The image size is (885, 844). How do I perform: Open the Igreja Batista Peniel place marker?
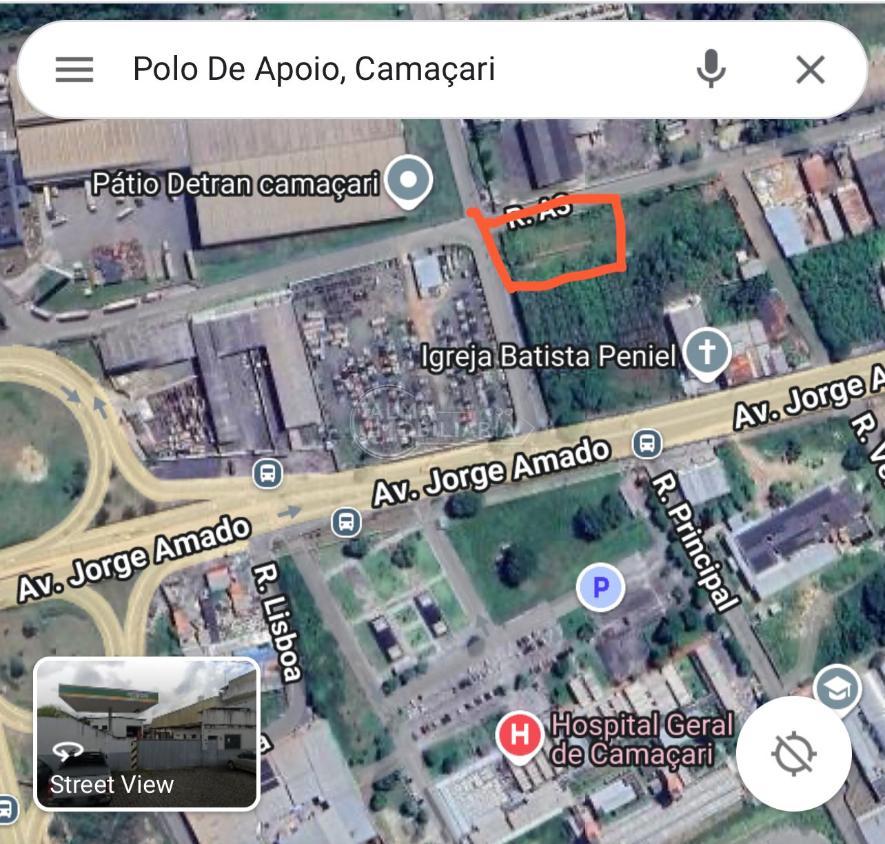pyautogui.click(x=707, y=355)
